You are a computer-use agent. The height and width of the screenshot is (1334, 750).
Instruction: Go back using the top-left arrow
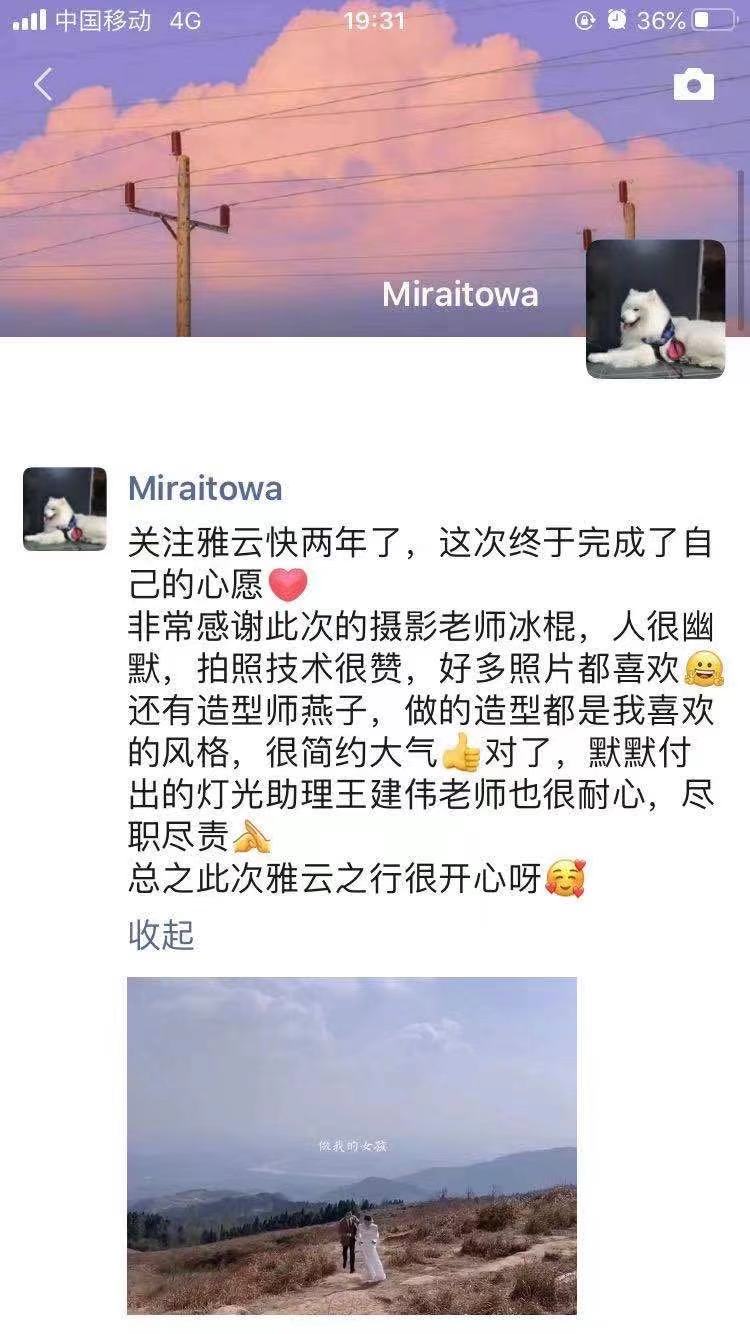pyautogui.click(x=43, y=85)
